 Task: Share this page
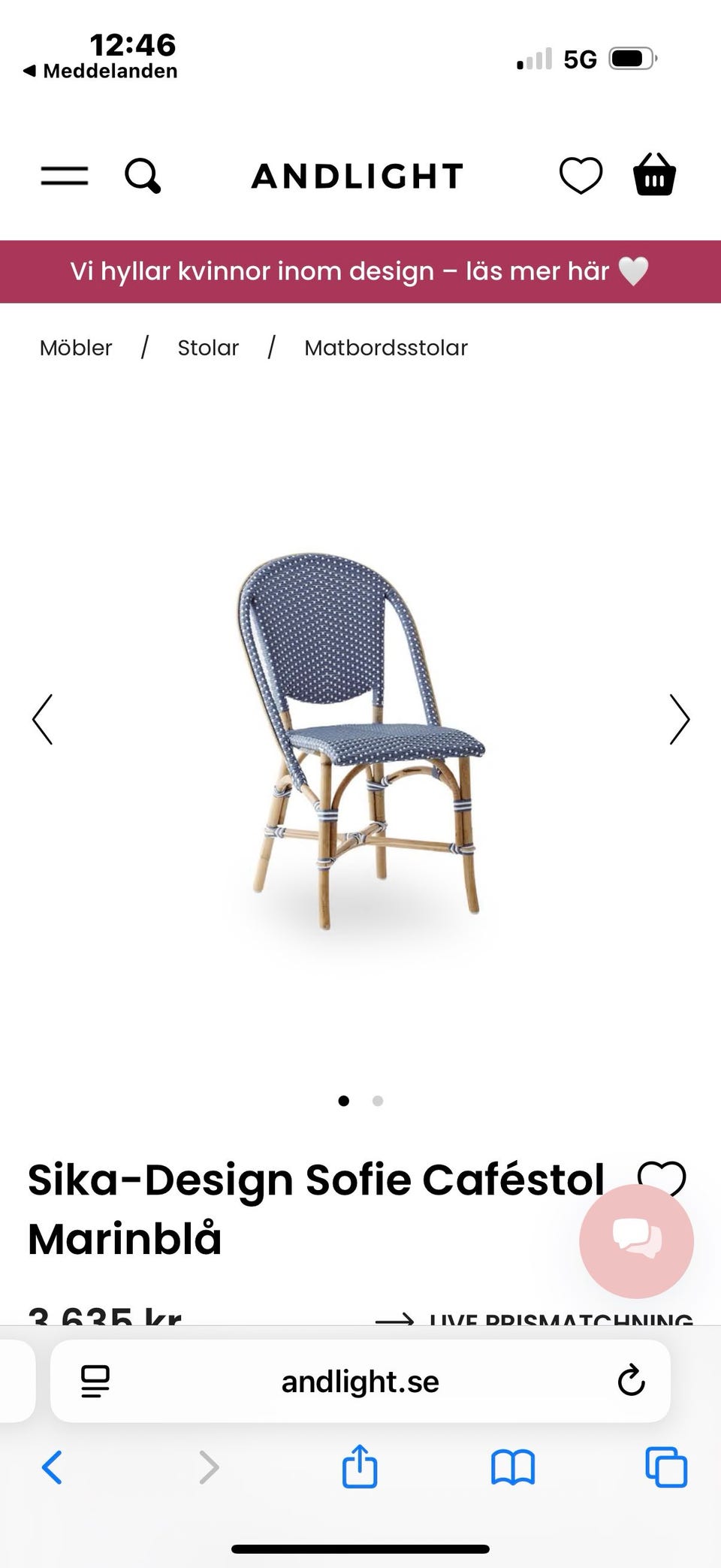(360, 1465)
